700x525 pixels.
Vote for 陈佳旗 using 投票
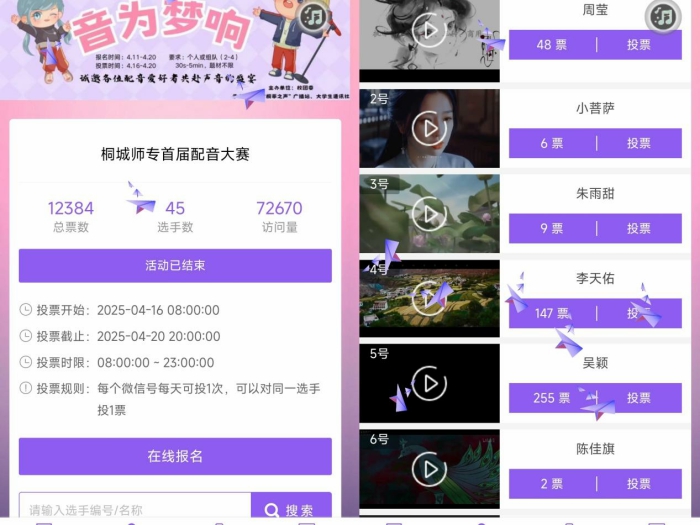coord(639,484)
